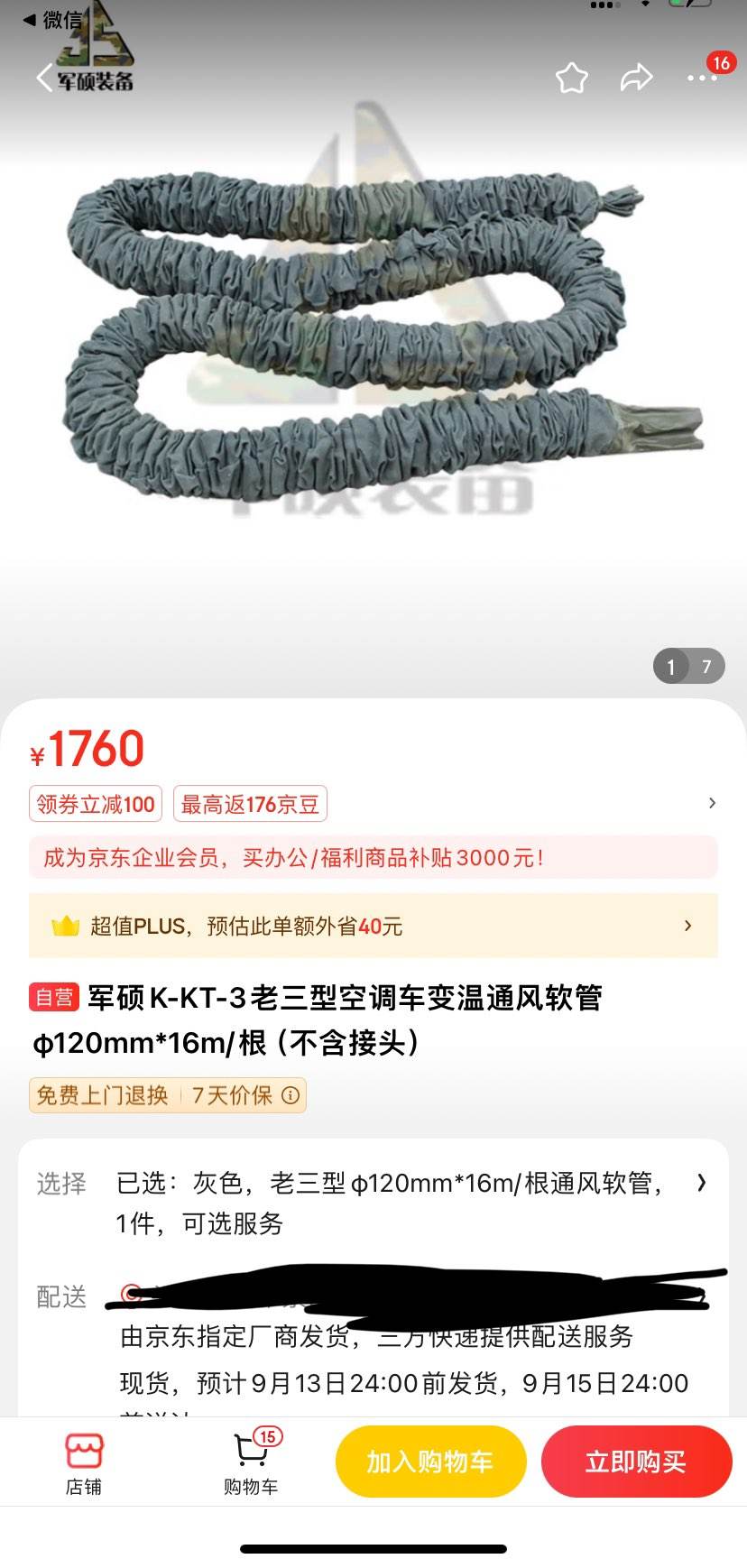
Task: View the 7天价保 info ⓘ icon
Action: (x=290, y=1095)
